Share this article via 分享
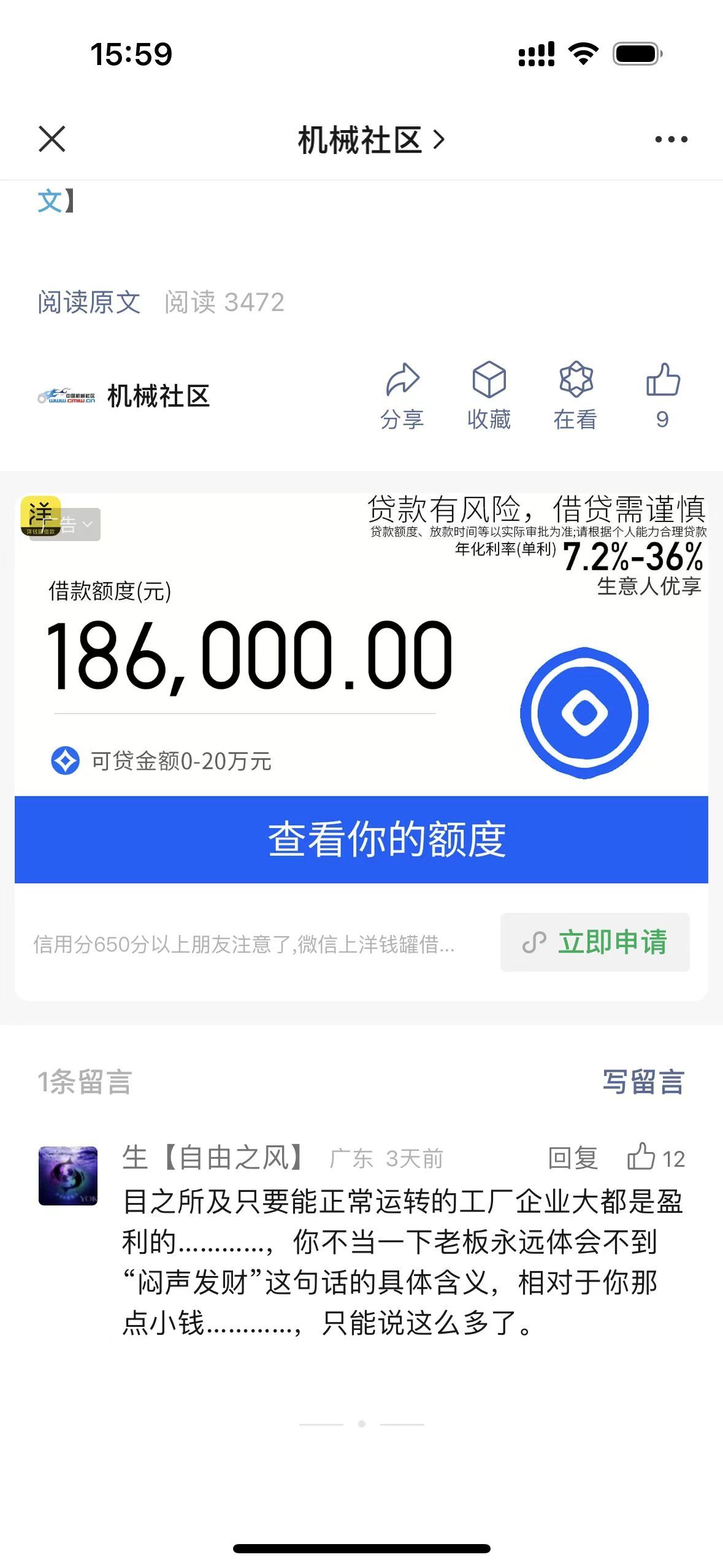The image size is (723, 1568). [x=402, y=395]
